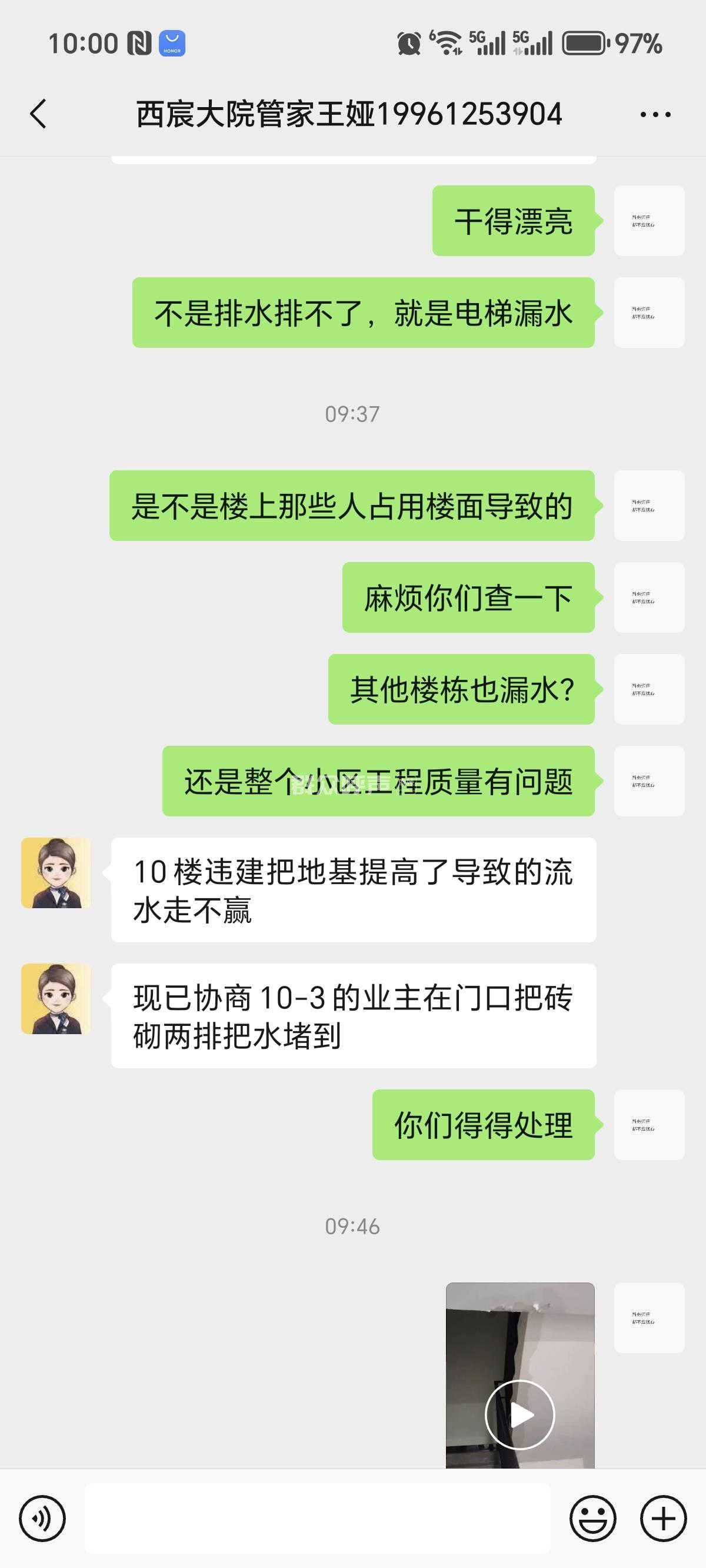Open the butler's avatar beside 10楼违建 message
This screenshot has height=1568, width=706.
(x=56, y=873)
